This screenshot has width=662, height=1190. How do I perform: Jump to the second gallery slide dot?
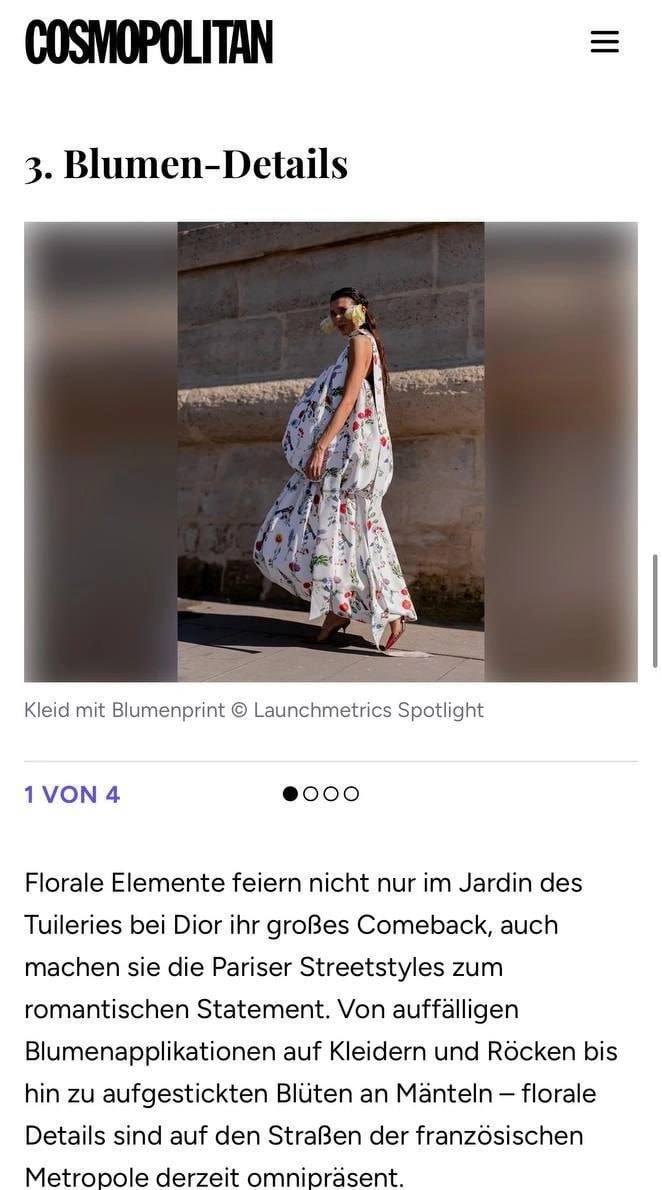pyautogui.click(x=311, y=794)
